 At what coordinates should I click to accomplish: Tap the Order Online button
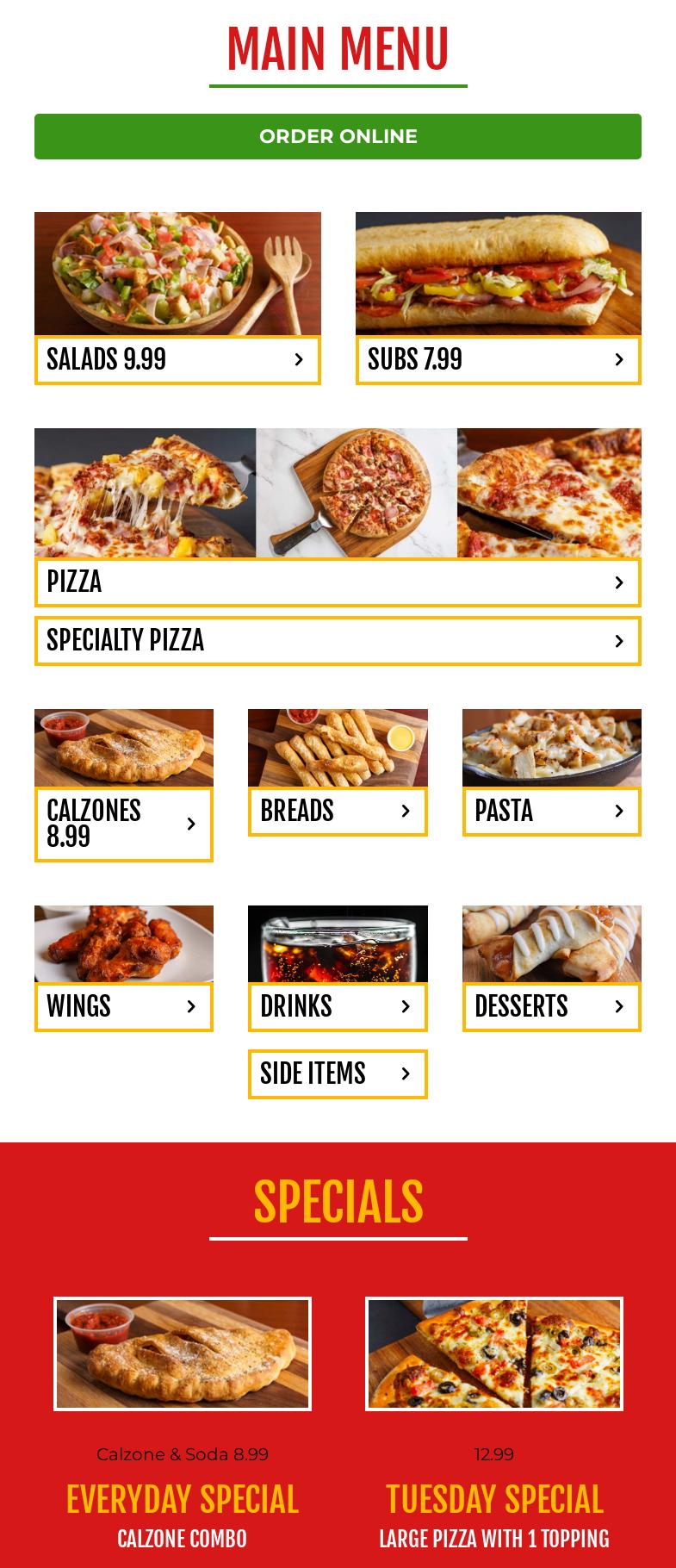pyautogui.click(x=338, y=136)
